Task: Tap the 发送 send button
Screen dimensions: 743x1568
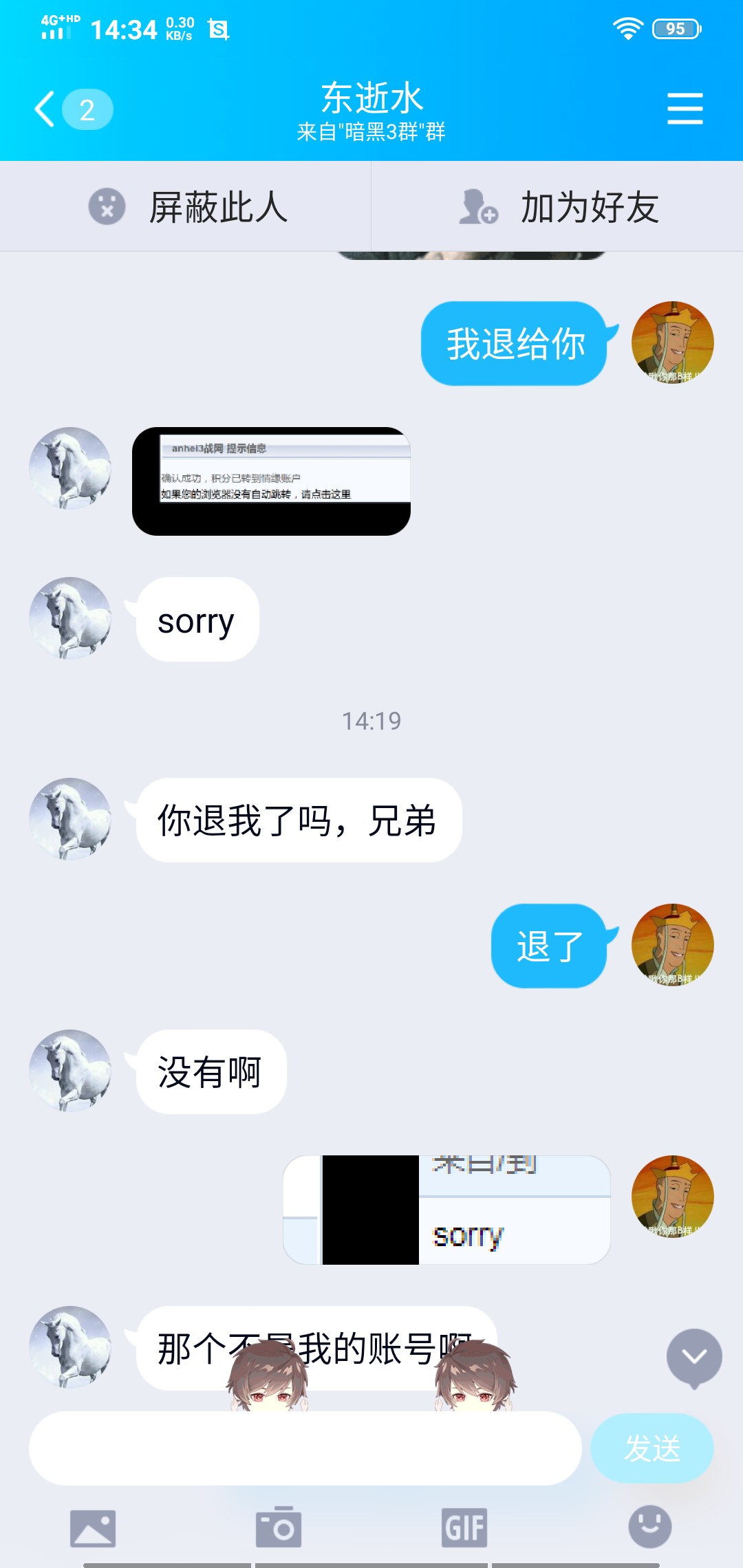Action: 652,1448
